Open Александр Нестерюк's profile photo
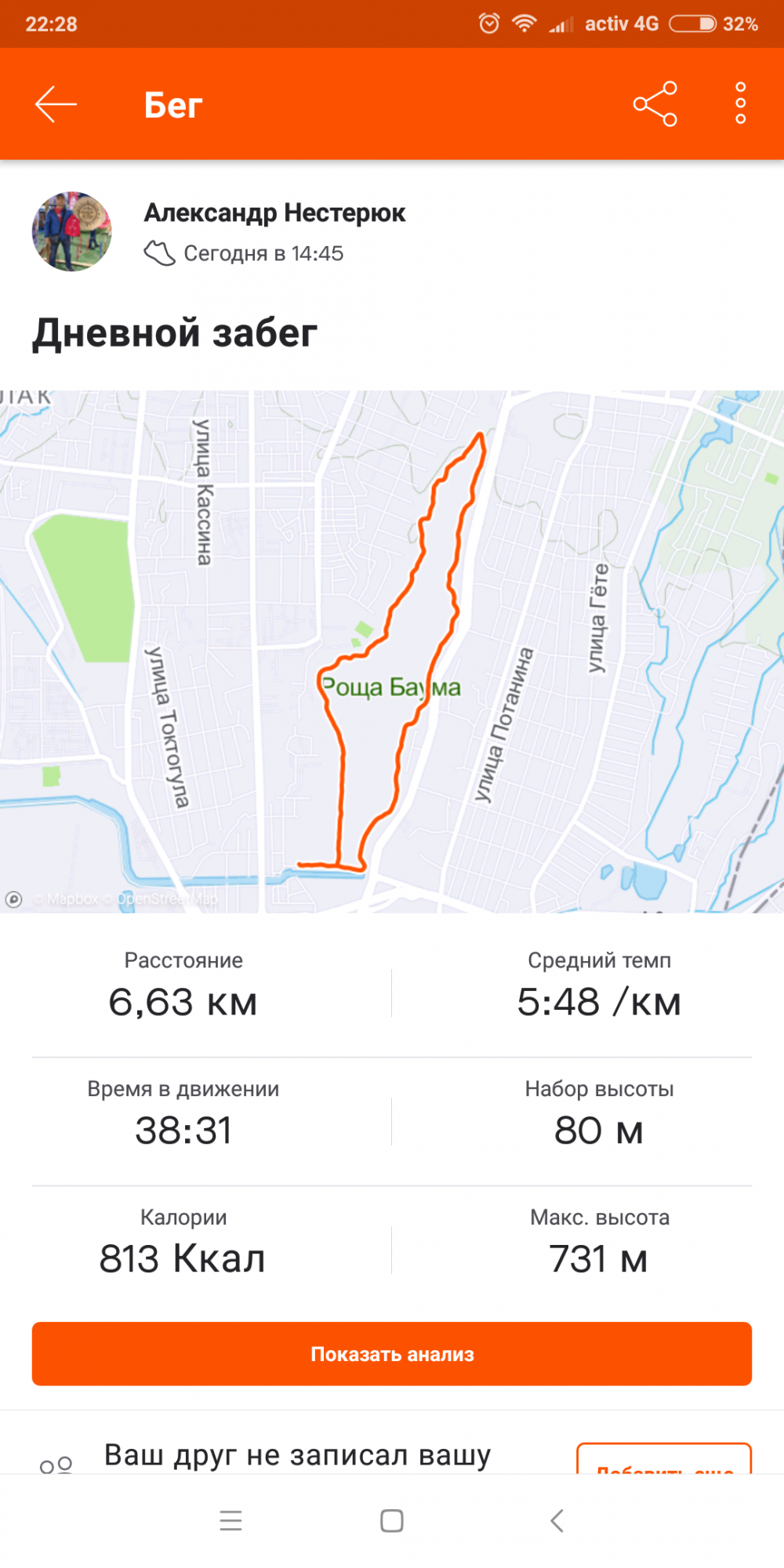 coord(71,232)
